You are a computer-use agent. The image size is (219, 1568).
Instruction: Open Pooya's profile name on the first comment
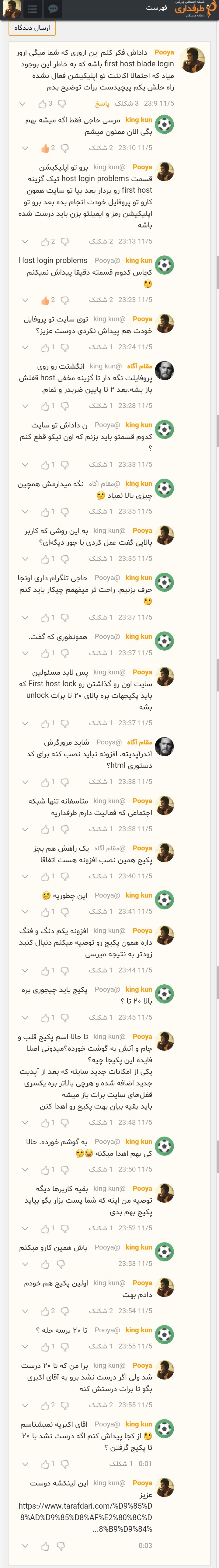tap(164, 52)
